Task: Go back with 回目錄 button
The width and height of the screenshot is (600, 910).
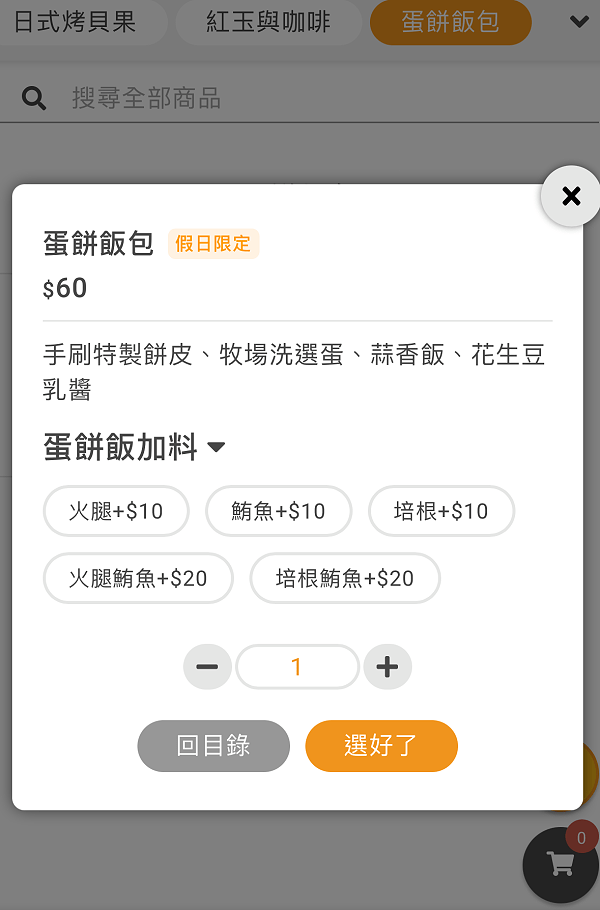Action: tap(213, 746)
